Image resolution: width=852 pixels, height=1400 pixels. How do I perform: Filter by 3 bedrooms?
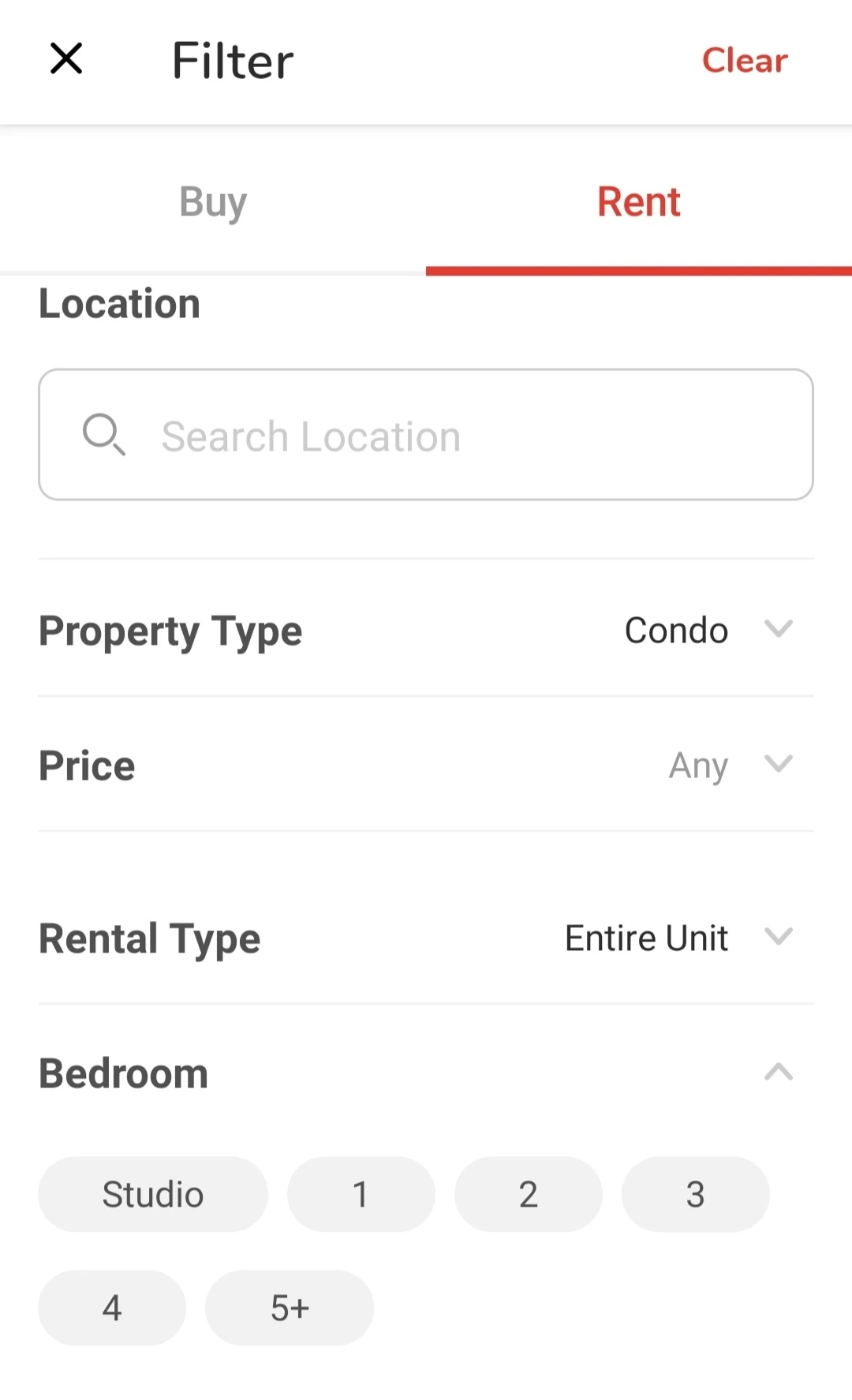pos(695,1194)
